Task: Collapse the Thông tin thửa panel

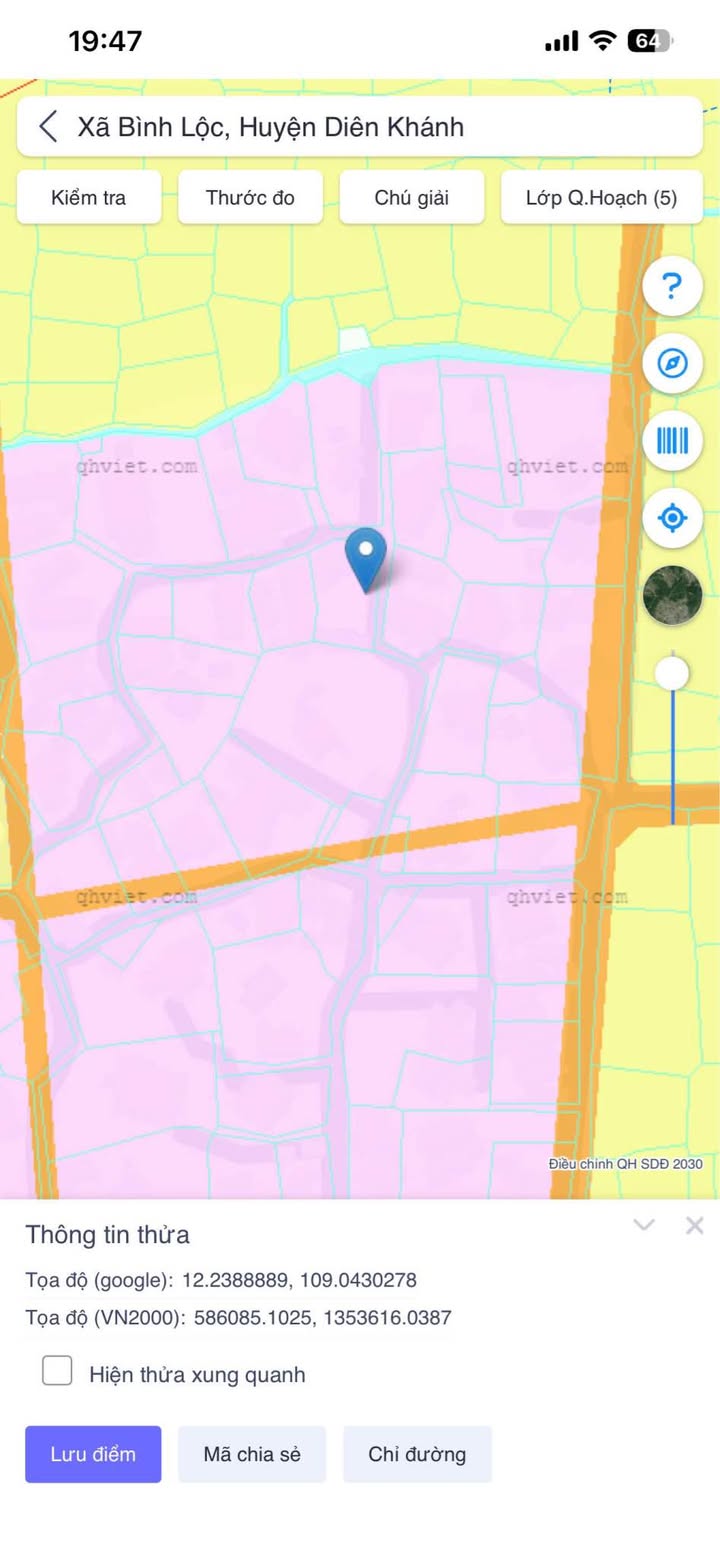Action: 645,1225
